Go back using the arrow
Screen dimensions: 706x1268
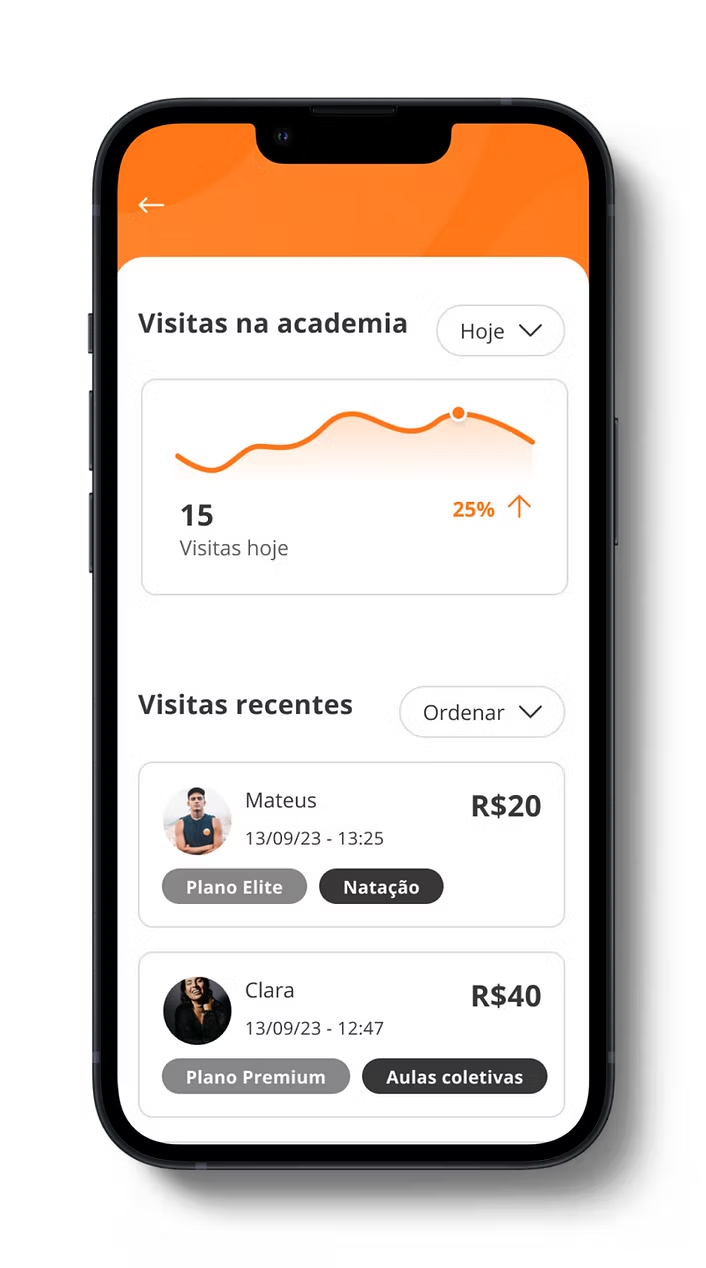point(151,205)
